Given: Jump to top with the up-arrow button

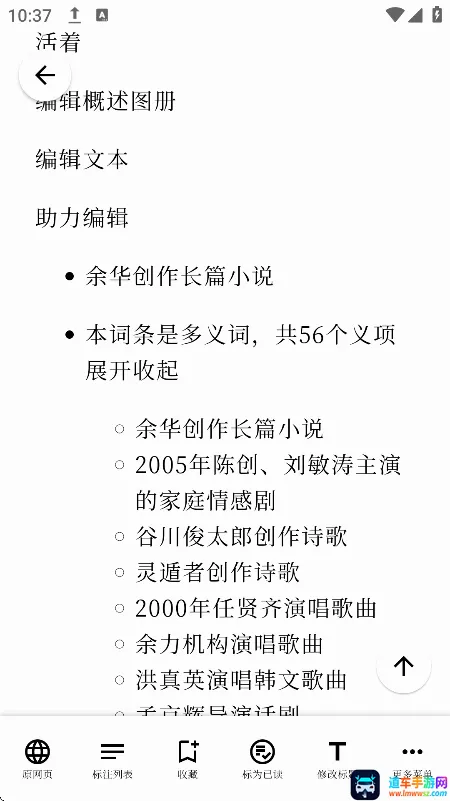Looking at the screenshot, I should (404, 666).
